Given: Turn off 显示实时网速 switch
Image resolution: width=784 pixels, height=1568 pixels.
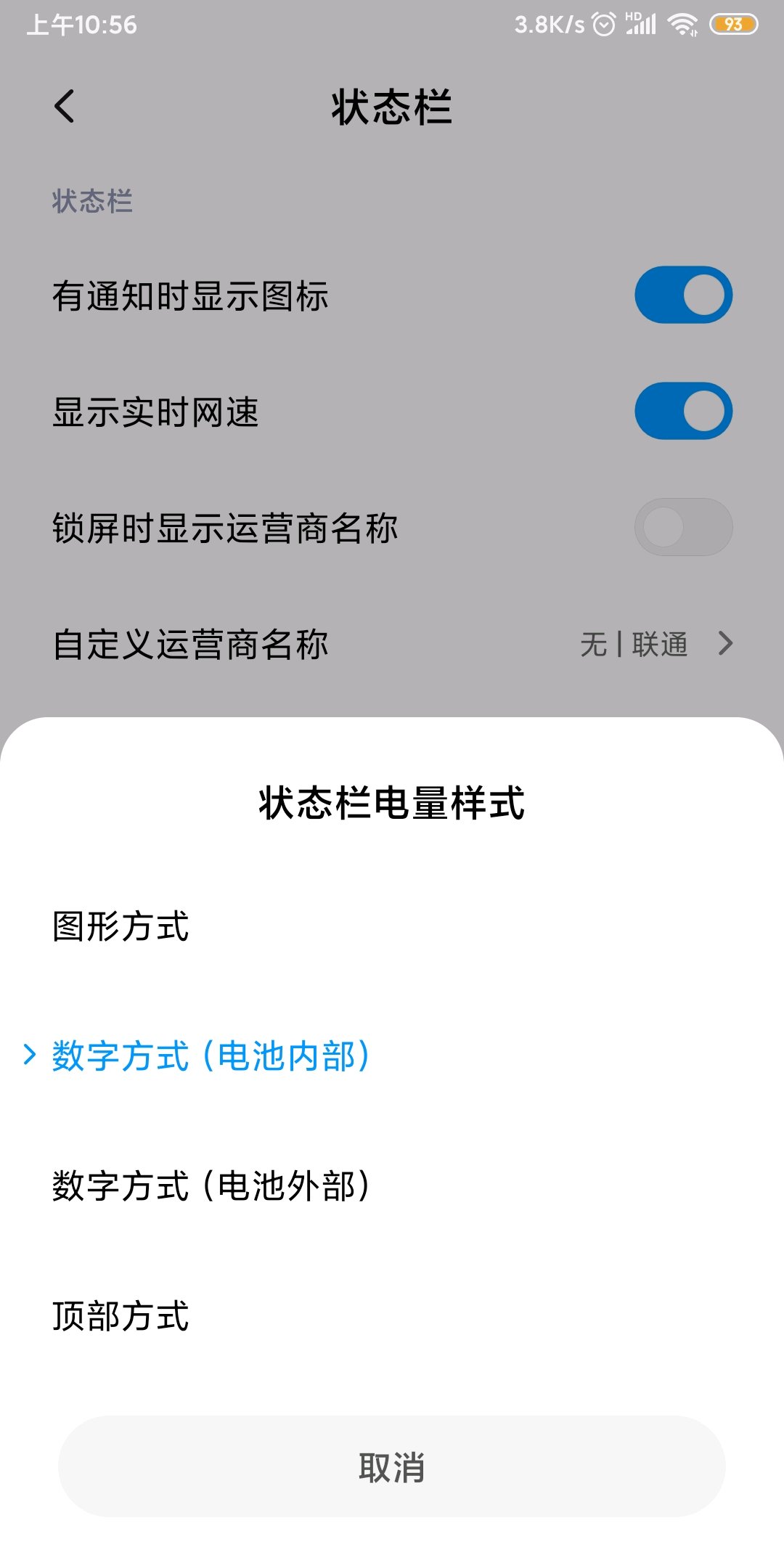Looking at the screenshot, I should (683, 411).
